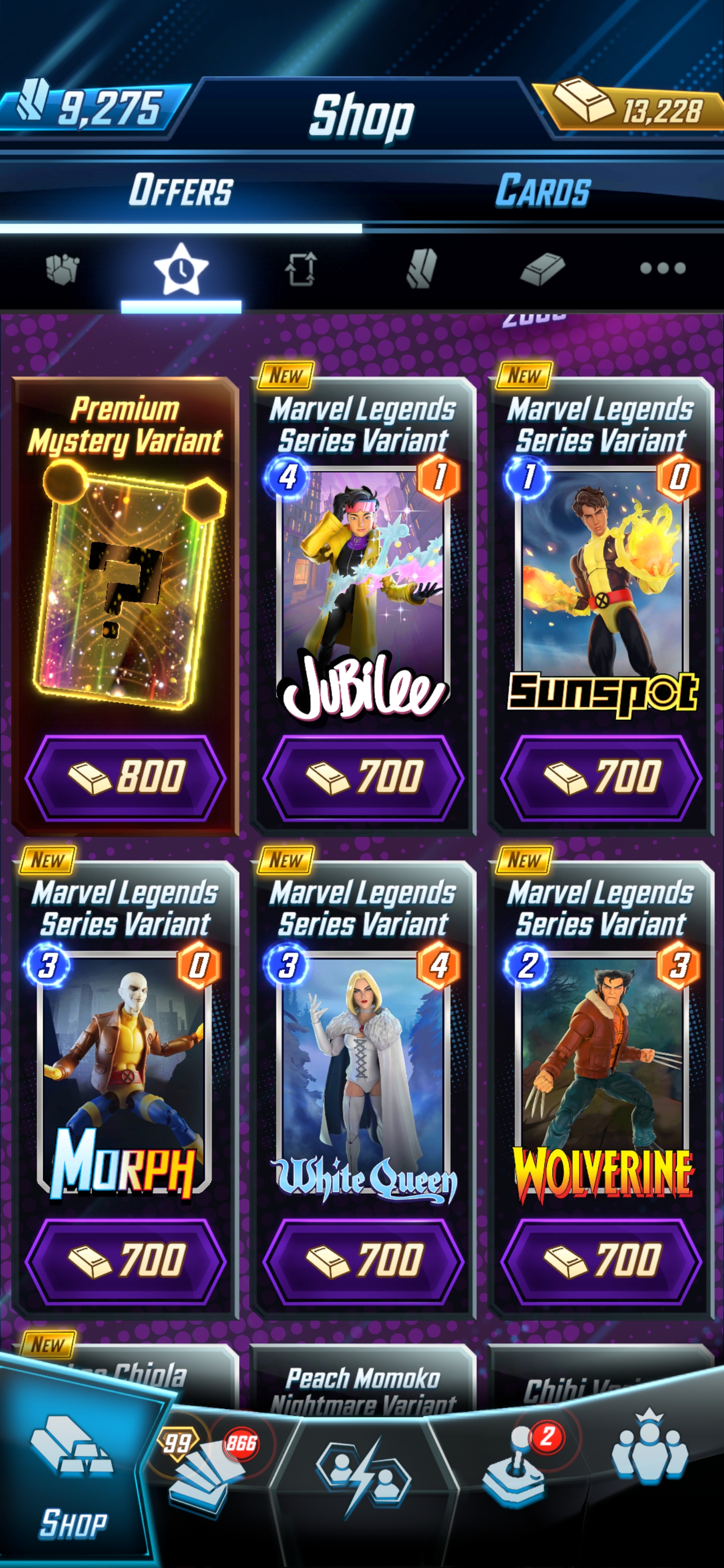Open the credits shop section

[x=421, y=268]
